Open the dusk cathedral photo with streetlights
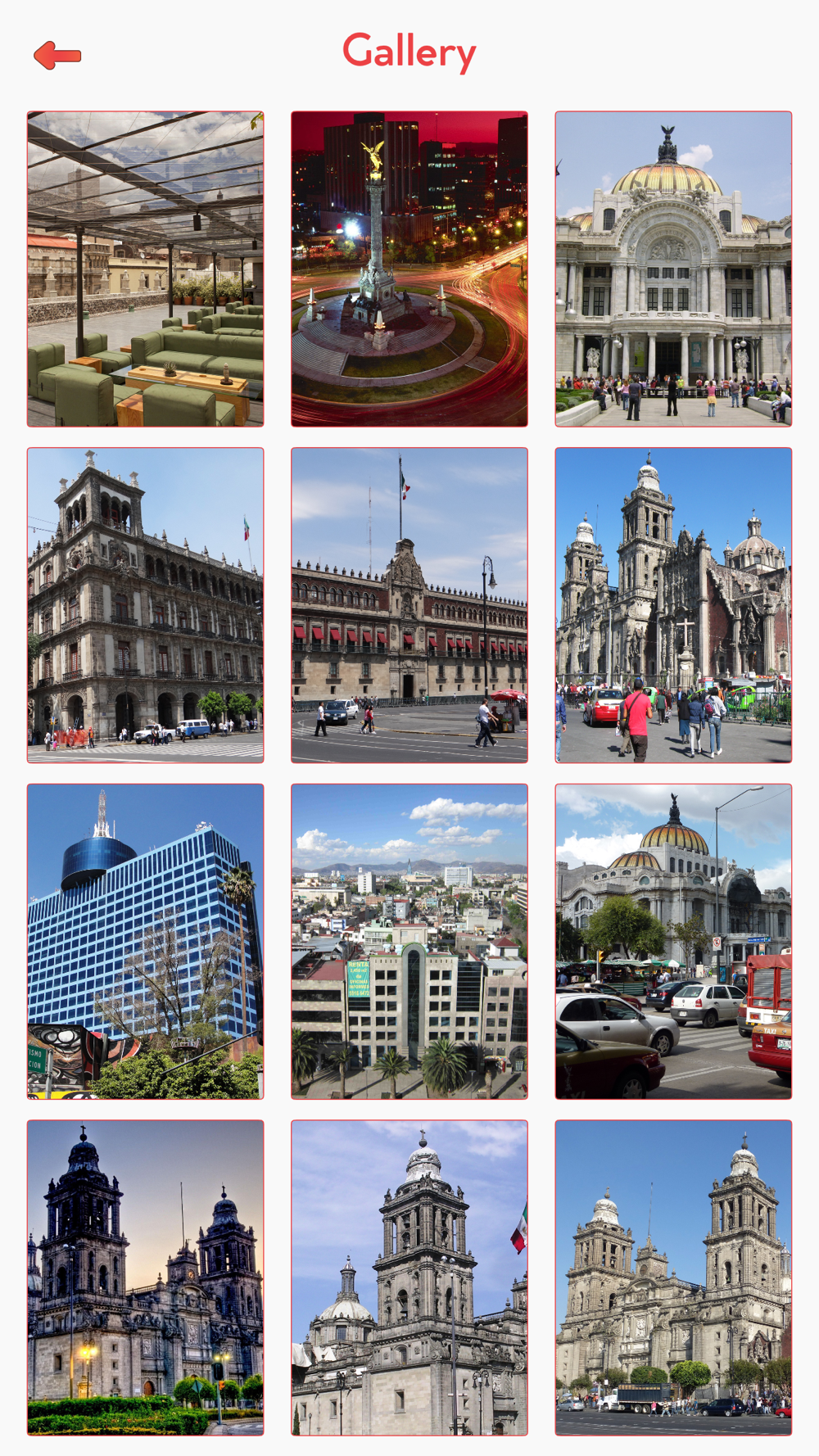 146,1277
